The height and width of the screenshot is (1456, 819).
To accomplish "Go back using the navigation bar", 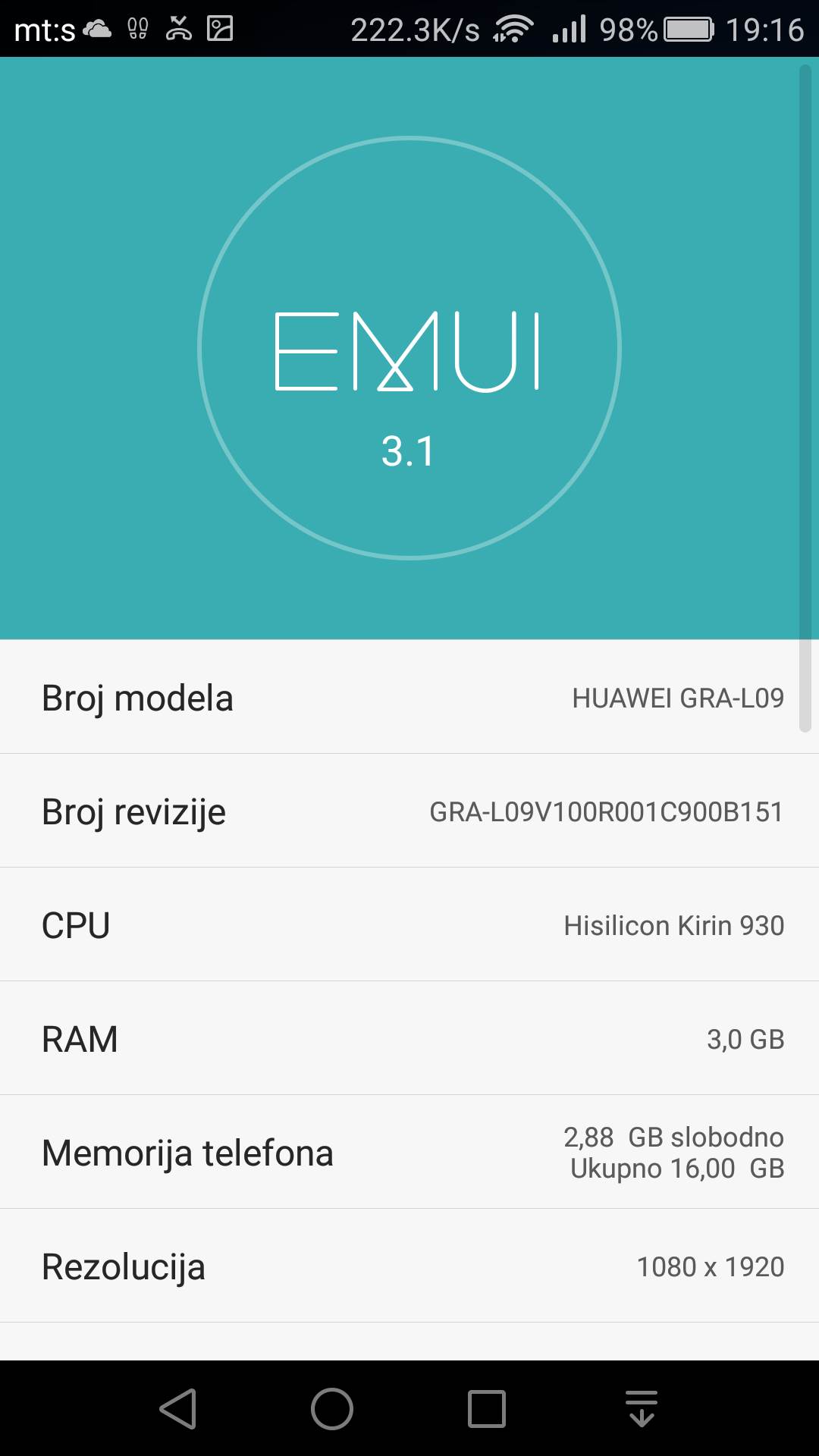I will click(179, 1409).
